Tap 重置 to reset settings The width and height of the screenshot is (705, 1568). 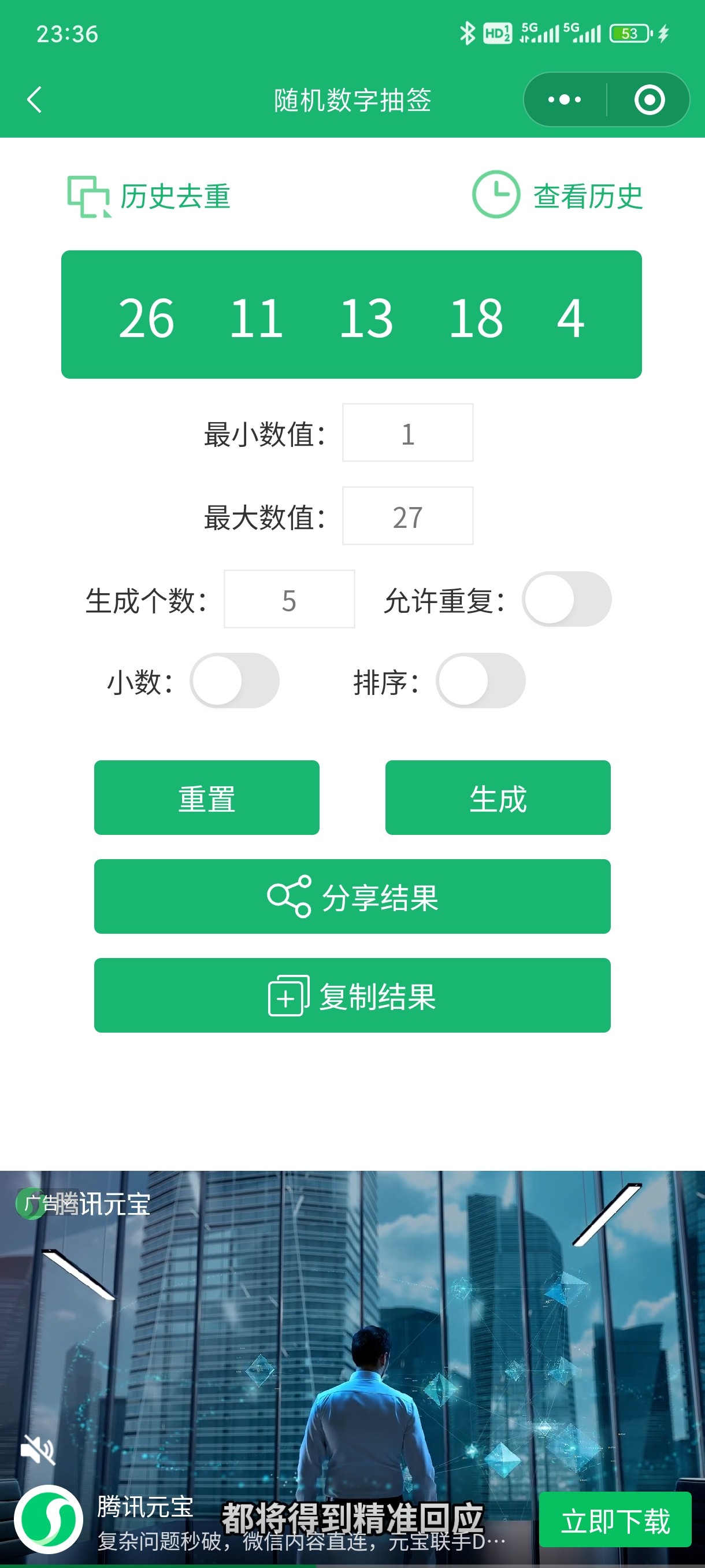[207, 797]
